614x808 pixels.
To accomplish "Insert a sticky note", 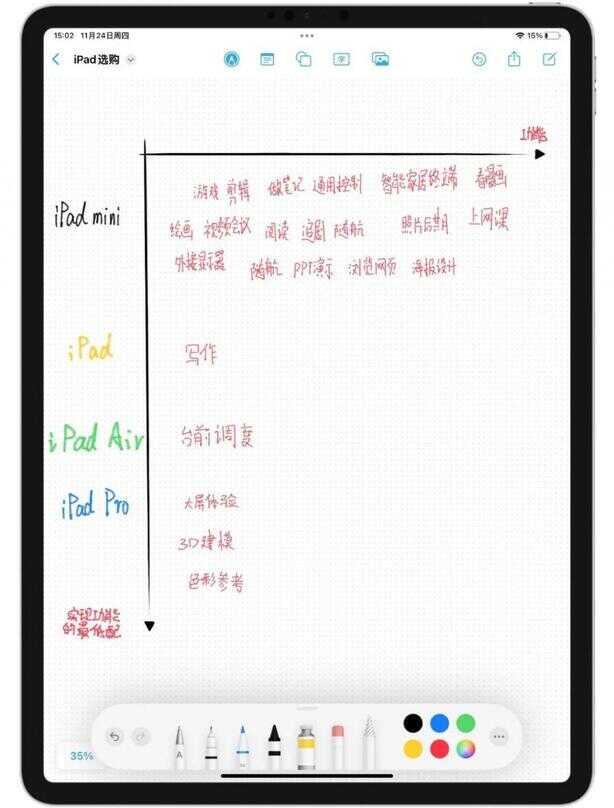I will [267, 60].
